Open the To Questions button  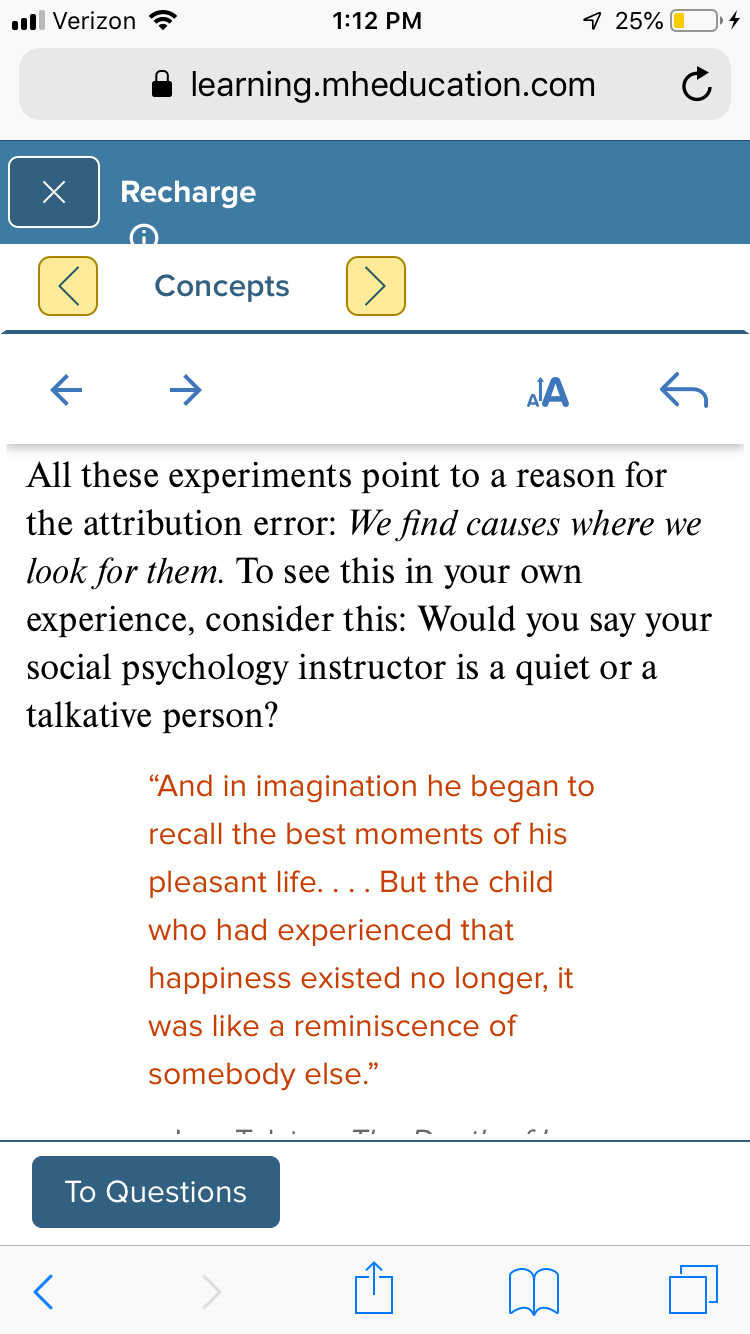pos(156,1192)
